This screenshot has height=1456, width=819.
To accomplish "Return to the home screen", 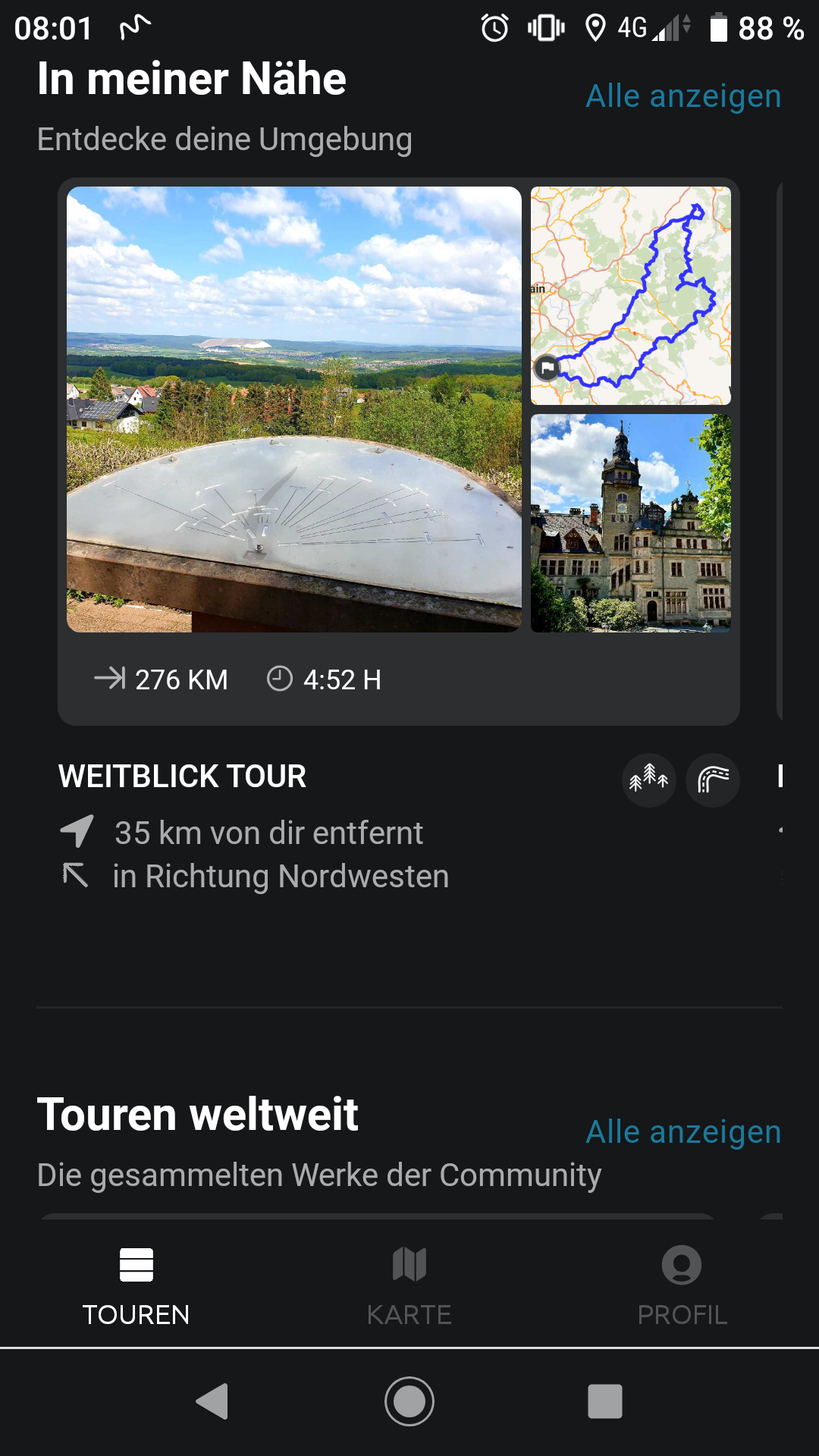I will coord(409,1401).
